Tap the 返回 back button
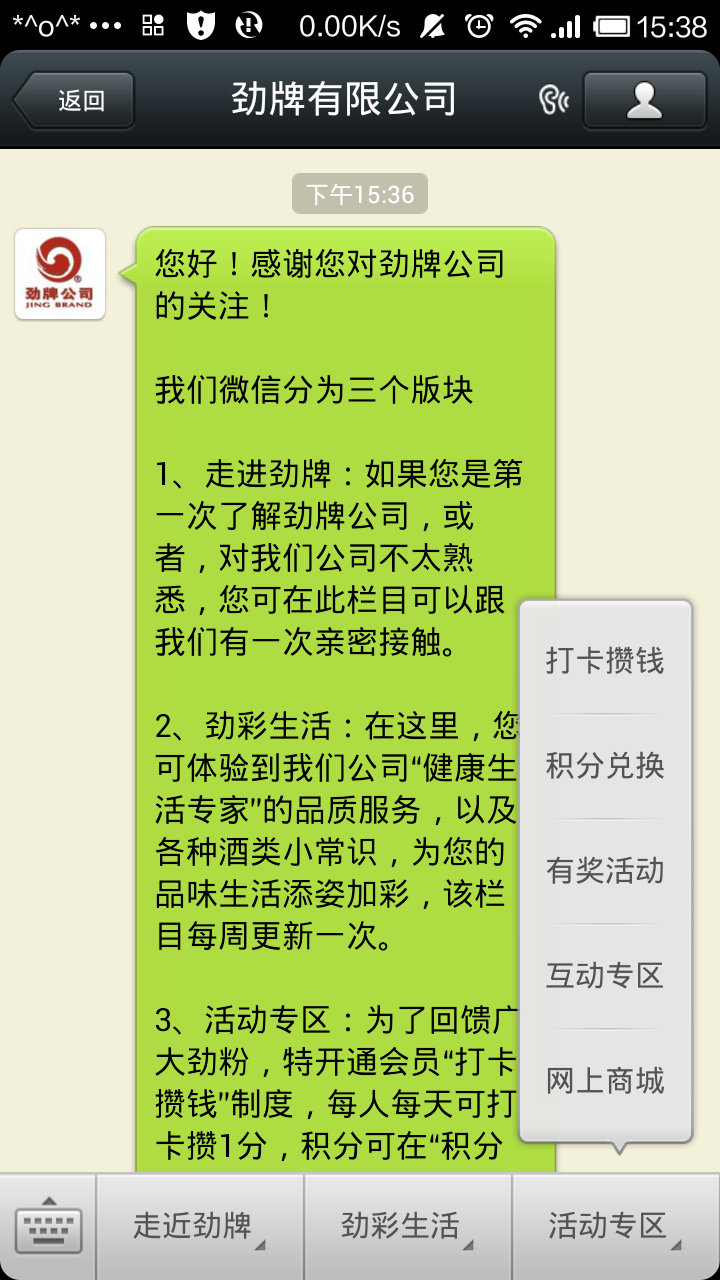Image resolution: width=720 pixels, height=1280 pixels. (x=74, y=100)
